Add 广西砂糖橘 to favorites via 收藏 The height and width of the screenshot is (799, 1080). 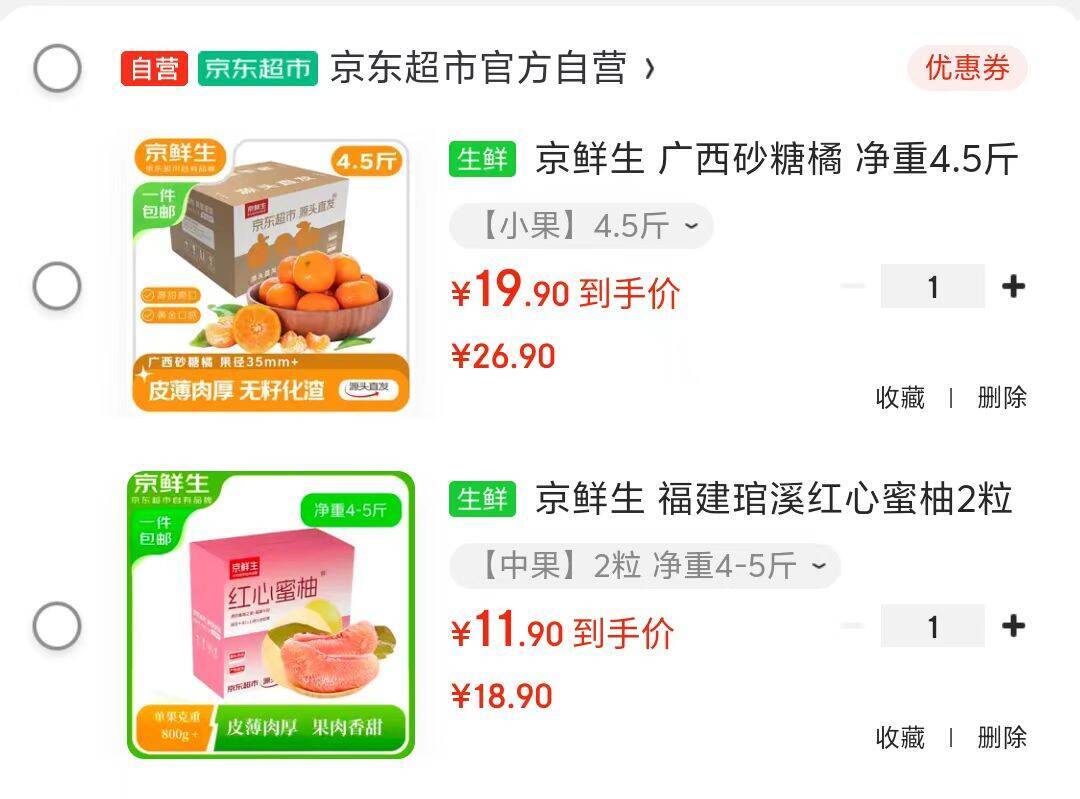[900, 397]
